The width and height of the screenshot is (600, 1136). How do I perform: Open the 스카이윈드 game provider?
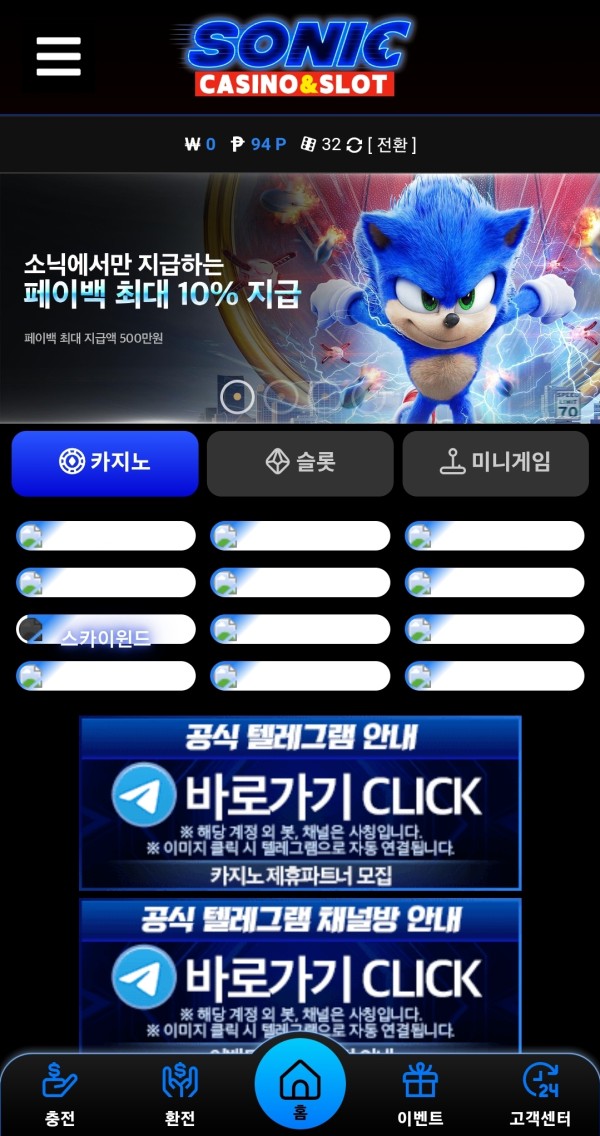105,630
